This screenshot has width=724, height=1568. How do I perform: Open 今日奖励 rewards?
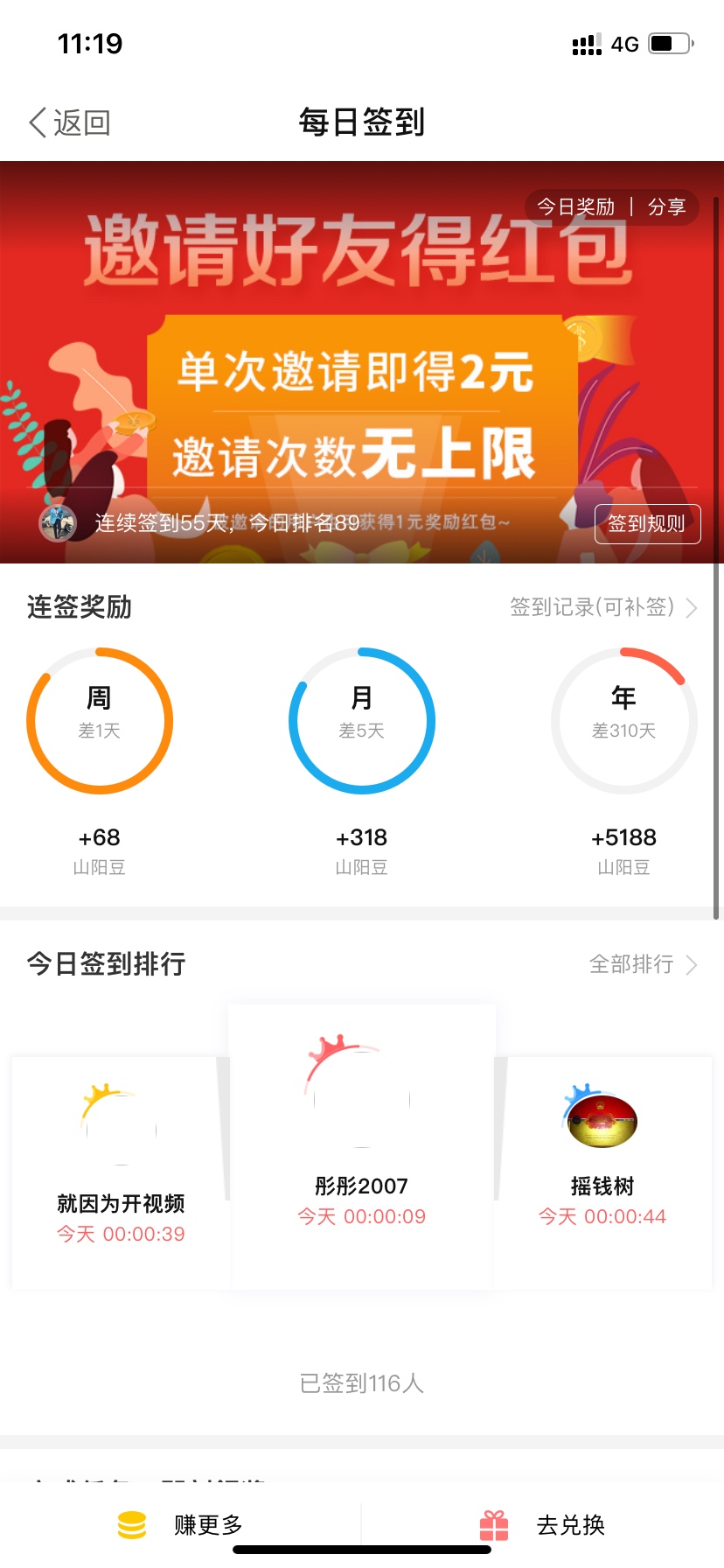[575, 207]
